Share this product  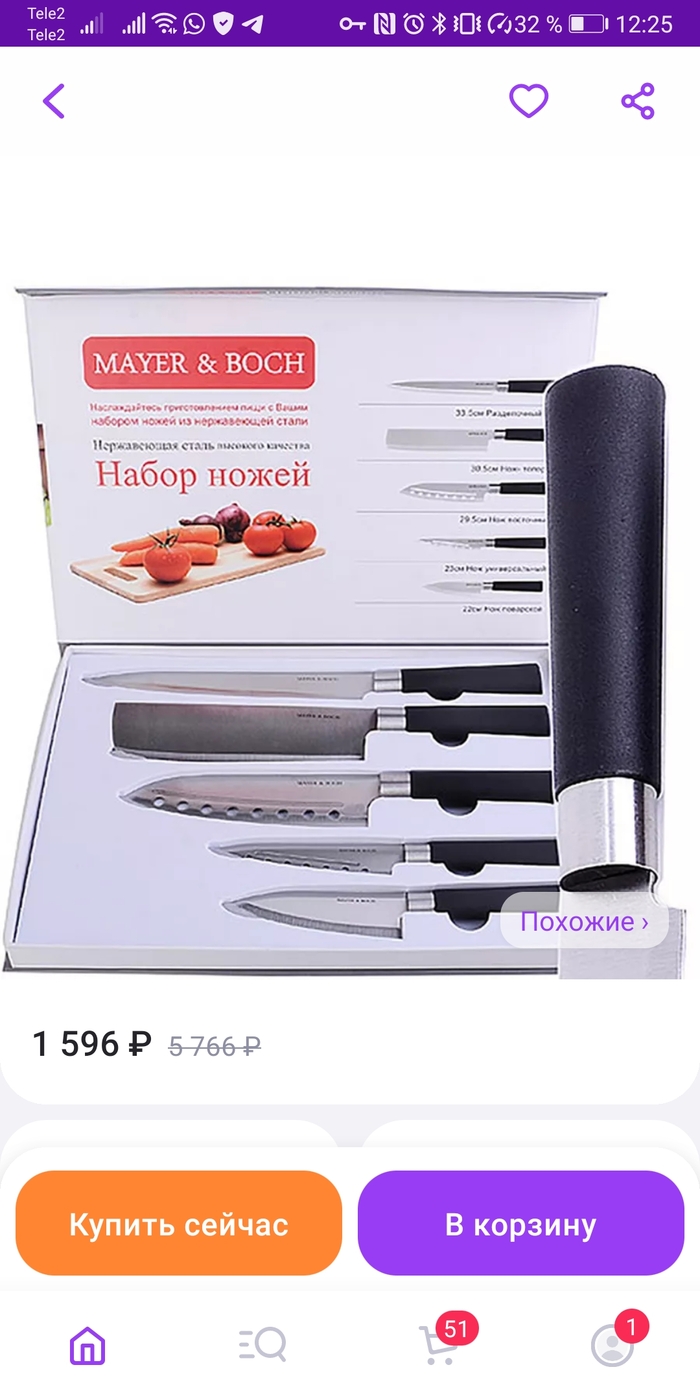[637, 101]
